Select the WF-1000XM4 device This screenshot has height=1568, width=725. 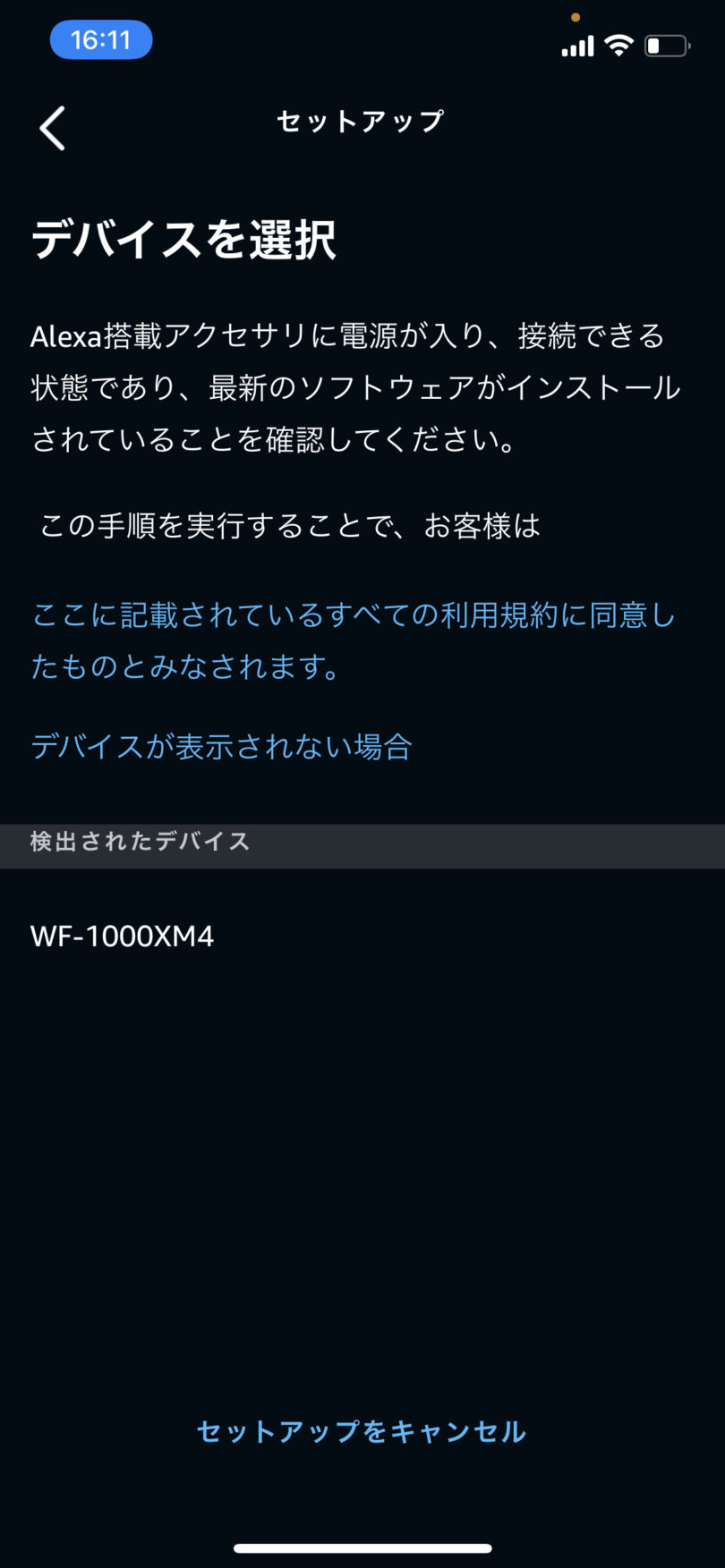(x=123, y=937)
